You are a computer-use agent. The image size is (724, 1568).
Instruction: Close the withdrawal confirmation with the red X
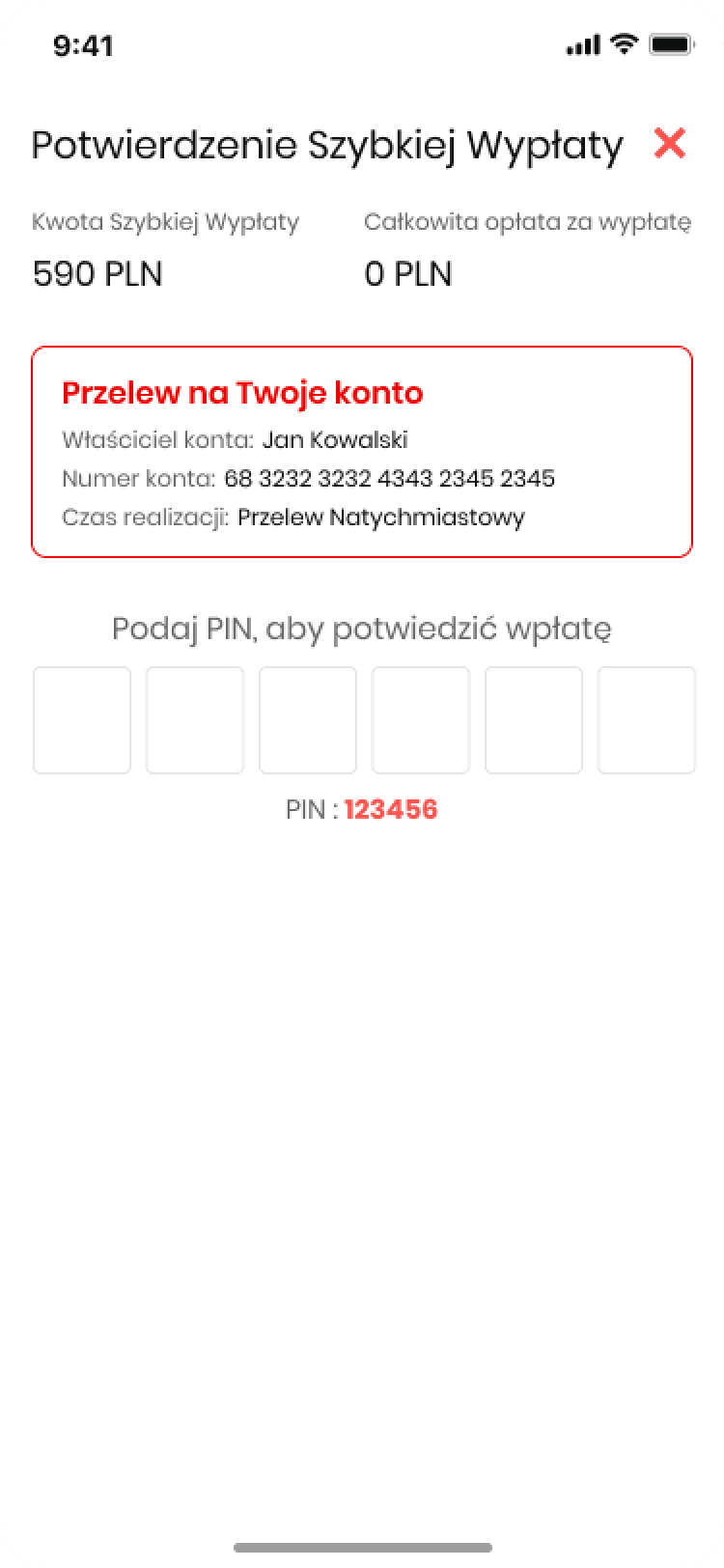(x=669, y=144)
